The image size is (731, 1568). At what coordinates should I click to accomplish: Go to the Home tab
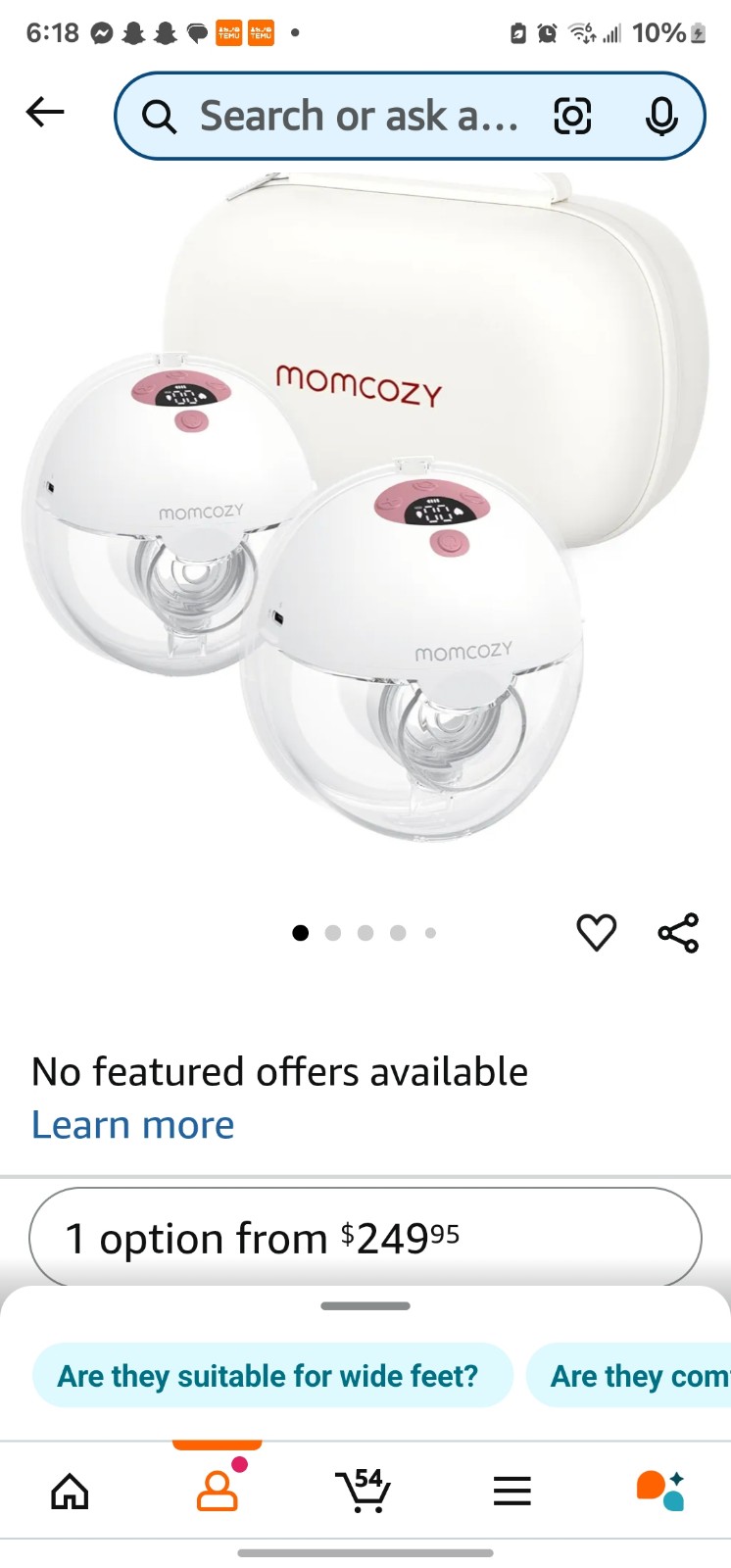[70, 1492]
